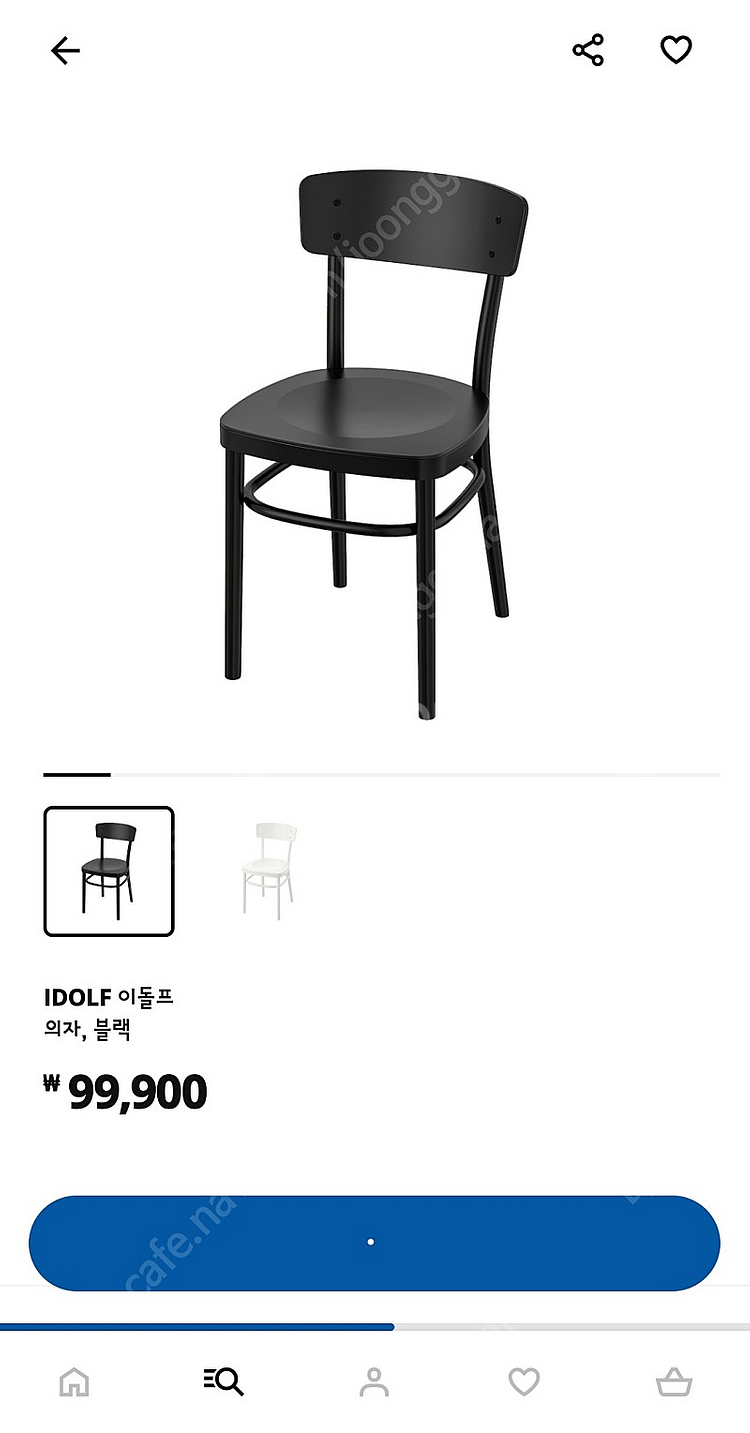
Task: Go back using the arrow icon
Action: 65,51
